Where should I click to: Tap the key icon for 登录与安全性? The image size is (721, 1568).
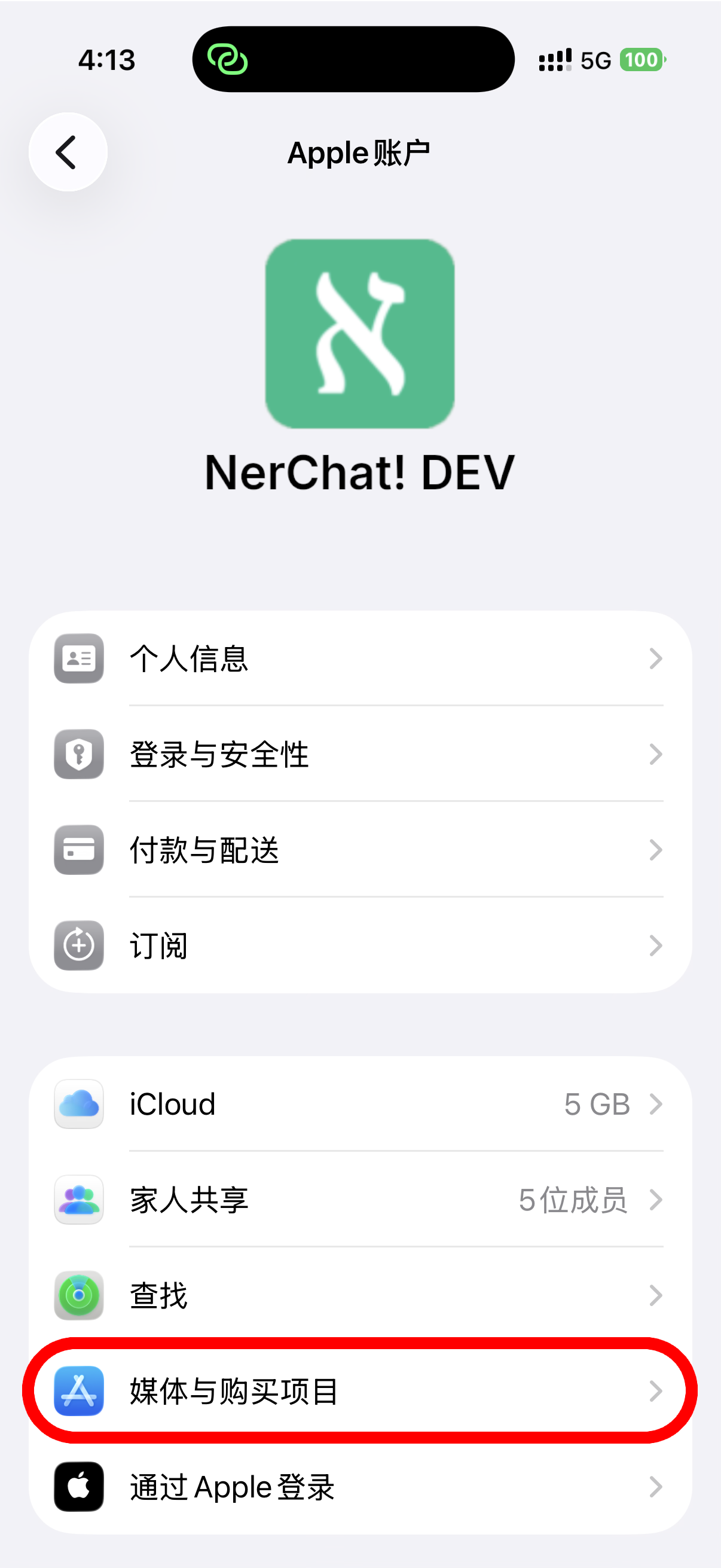[78, 755]
